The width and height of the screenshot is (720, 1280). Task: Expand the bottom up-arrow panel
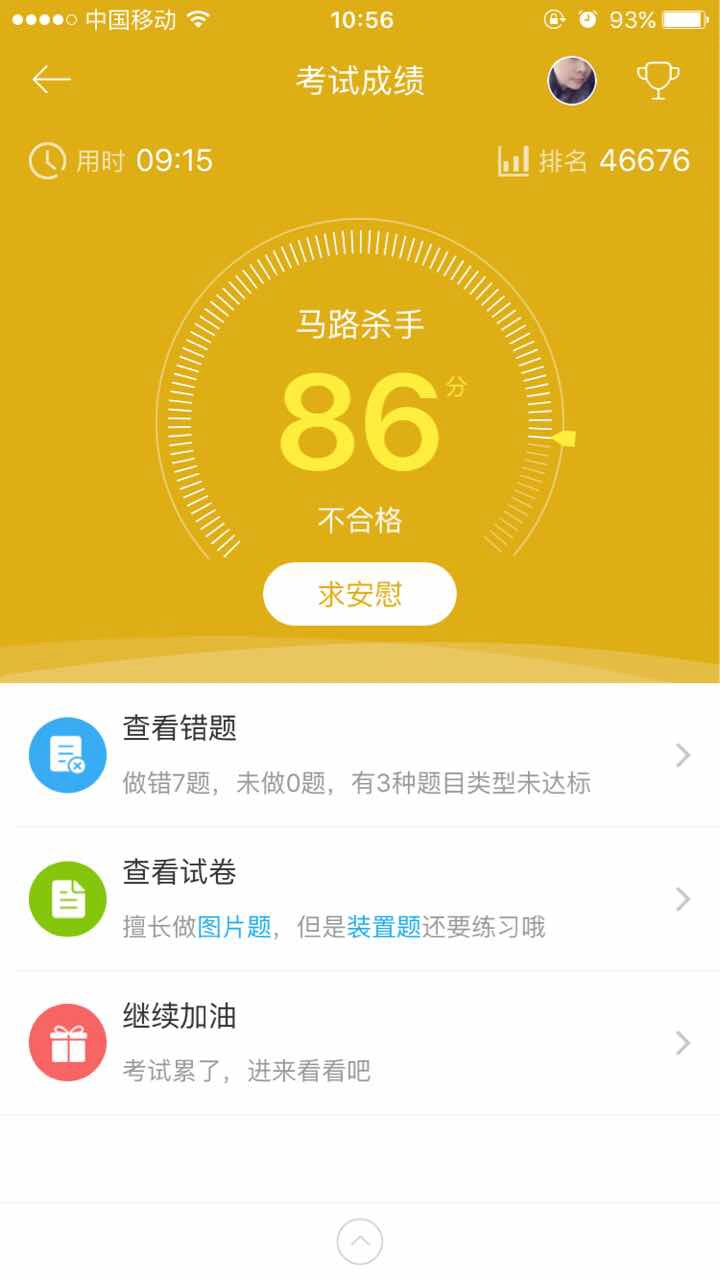(x=360, y=1242)
